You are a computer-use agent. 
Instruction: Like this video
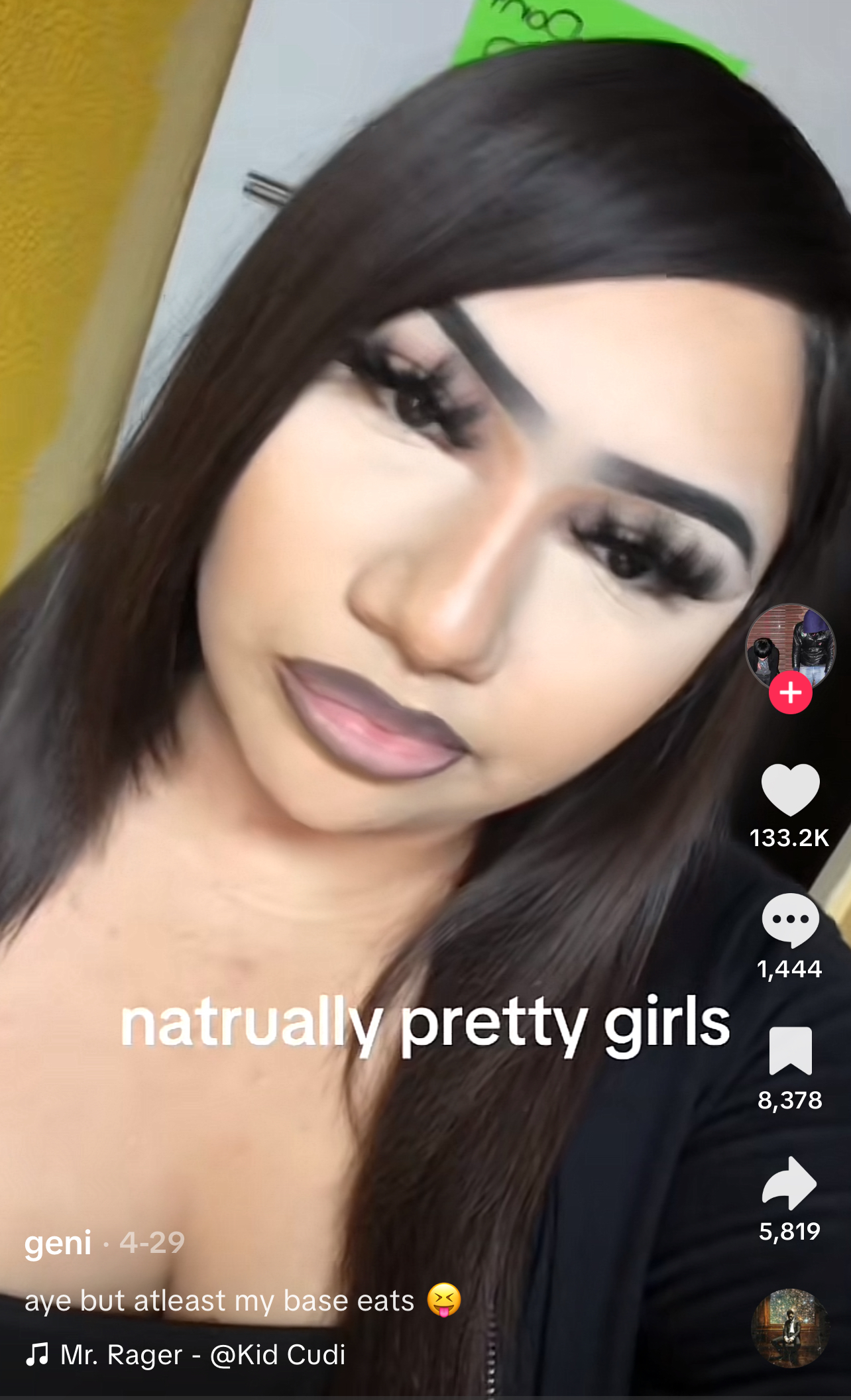pos(790,789)
